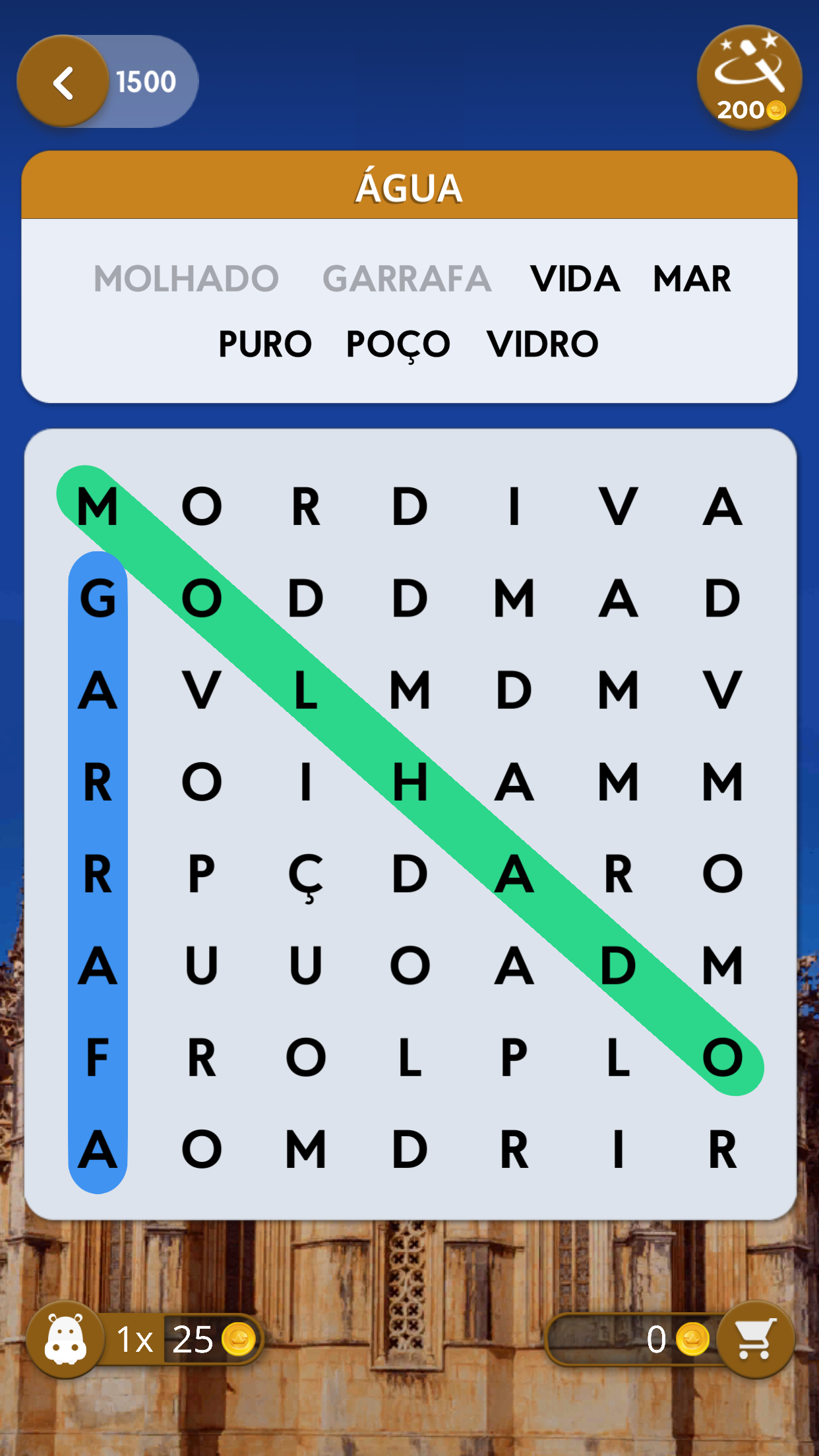This screenshot has width=819, height=1456.
Task: Tap the Ç letter in the grid
Action: click(x=306, y=876)
